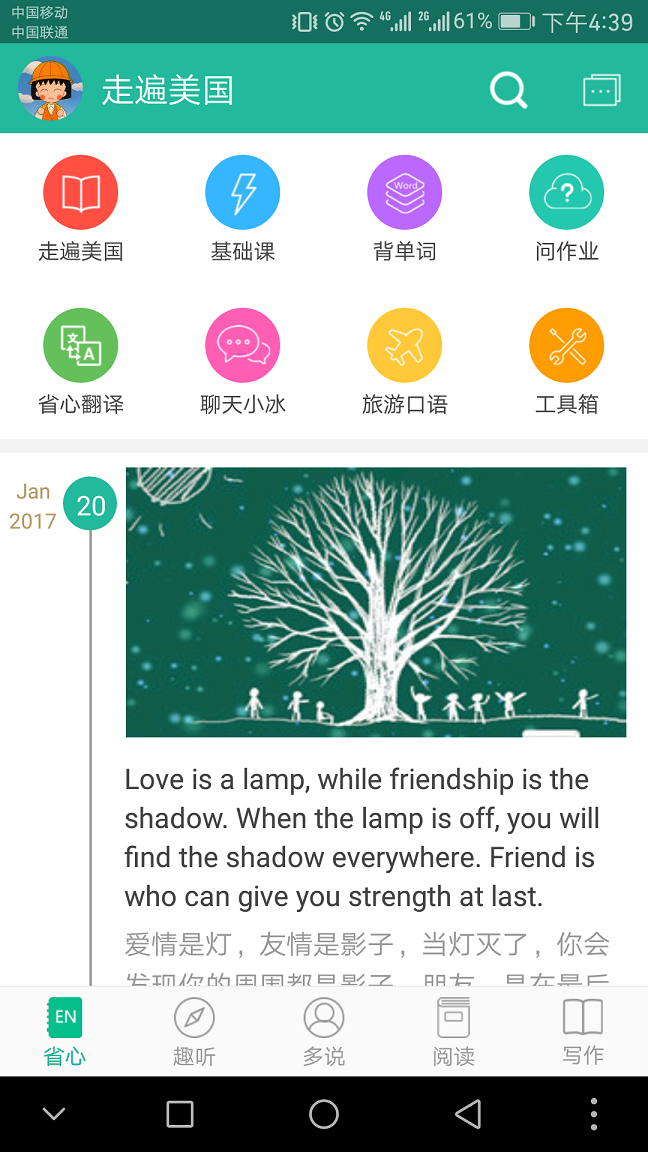Go back using system back button
Screen dimensions: 648x1152
pyautogui.click(x=467, y=1114)
